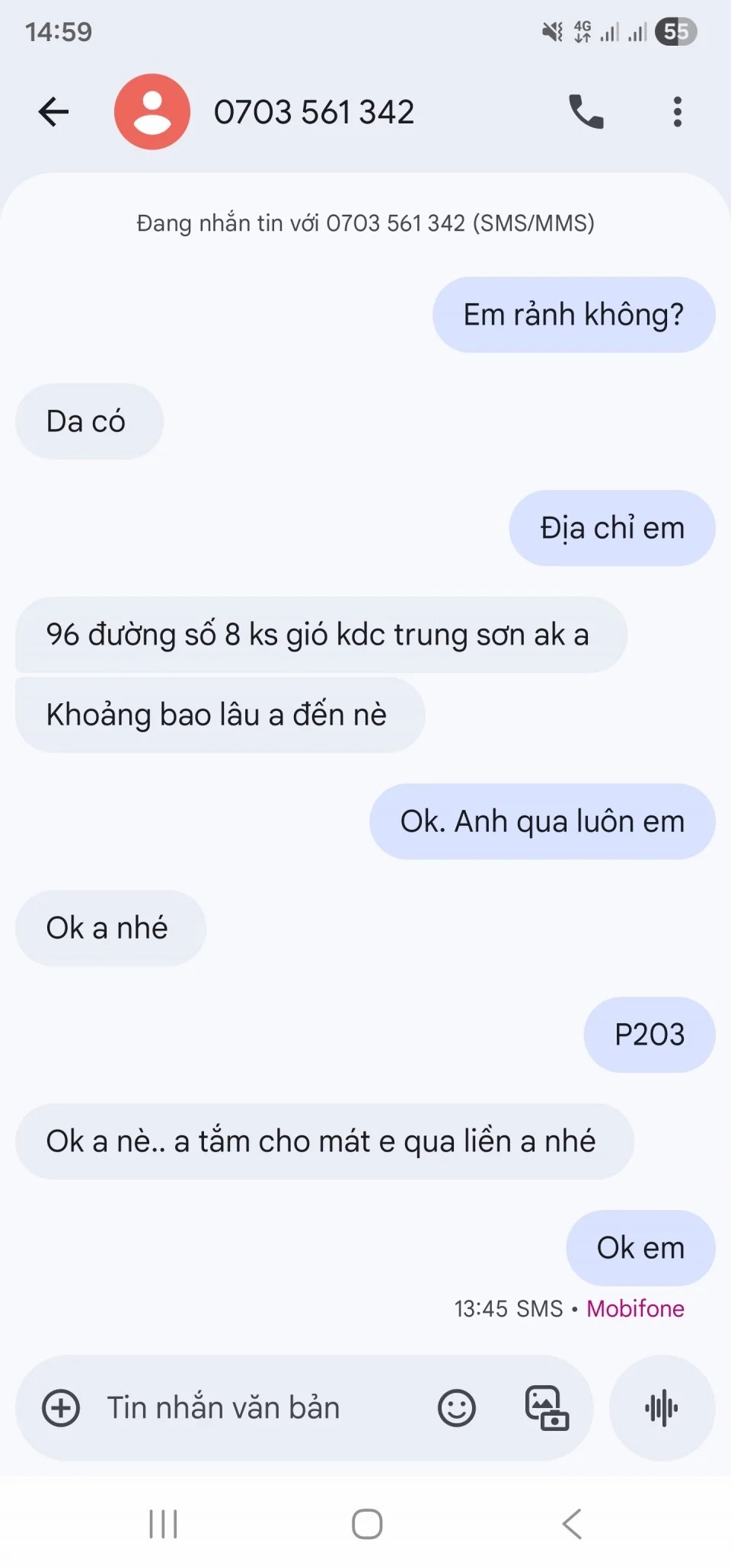The height and width of the screenshot is (1568, 731).
Task: Open the emoji picker
Action: pos(456,1407)
